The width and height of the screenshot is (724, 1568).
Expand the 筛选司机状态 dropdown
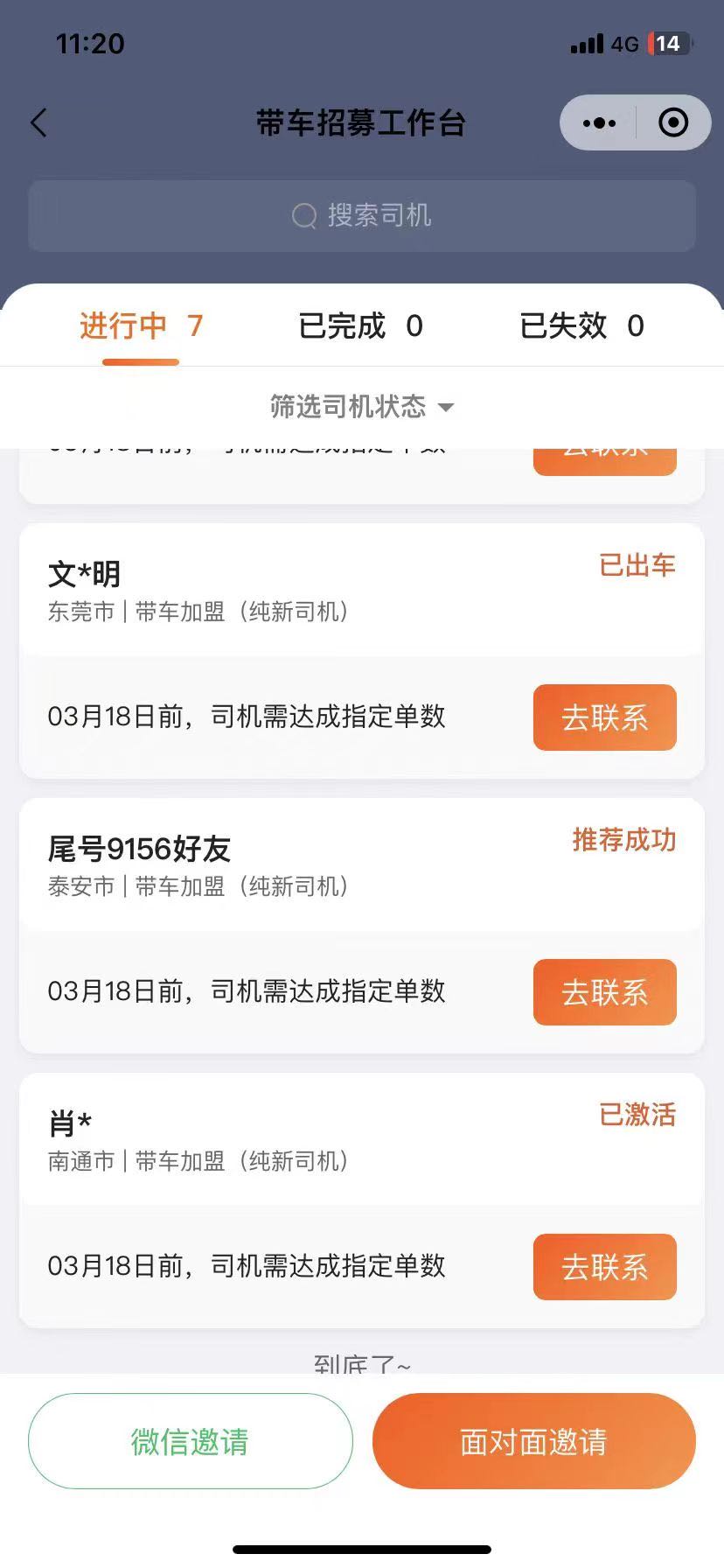pyautogui.click(x=362, y=406)
